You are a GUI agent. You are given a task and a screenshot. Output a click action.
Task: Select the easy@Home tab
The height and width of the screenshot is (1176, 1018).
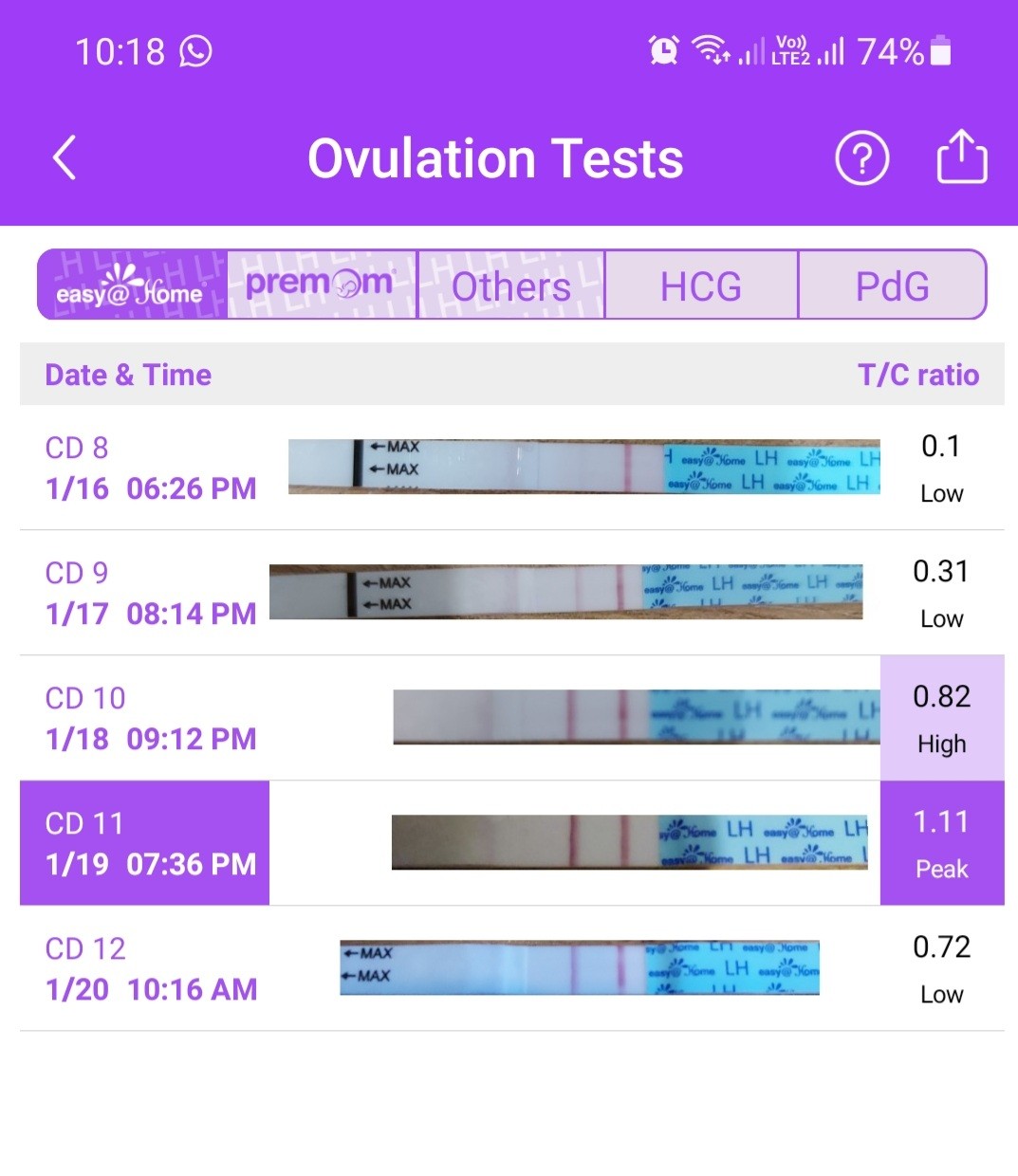[132, 285]
